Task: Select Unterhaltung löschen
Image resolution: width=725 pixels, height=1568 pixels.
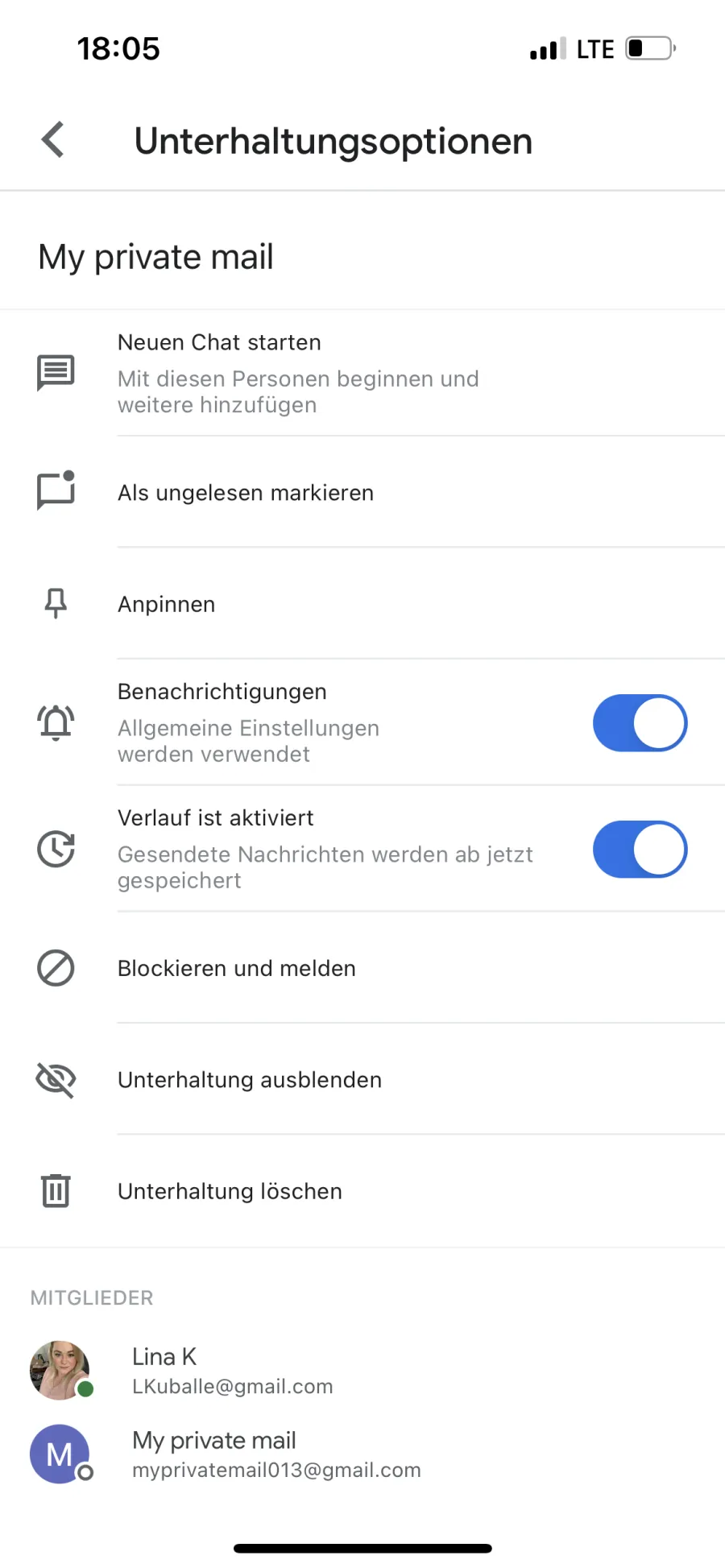Action: click(x=362, y=1190)
